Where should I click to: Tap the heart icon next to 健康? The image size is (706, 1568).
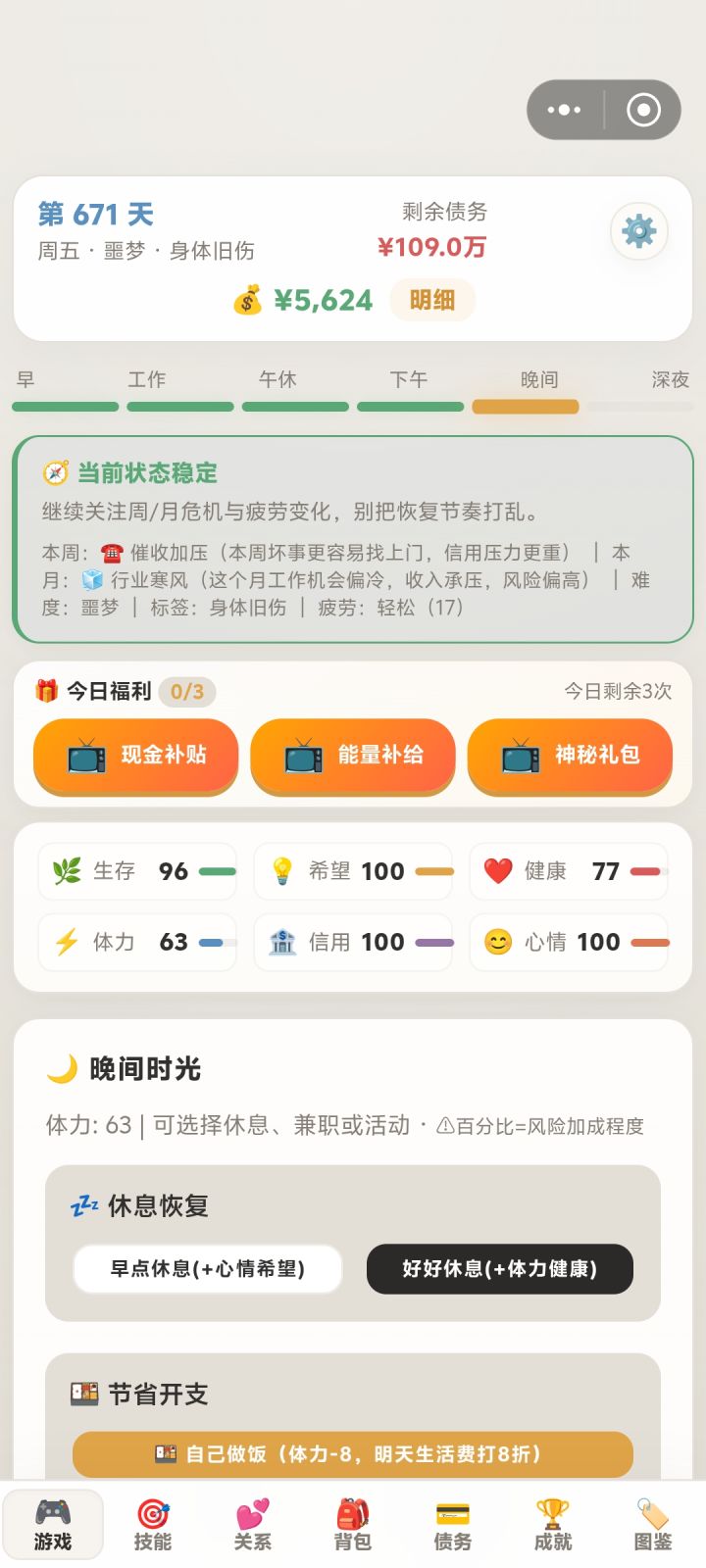click(500, 871)
